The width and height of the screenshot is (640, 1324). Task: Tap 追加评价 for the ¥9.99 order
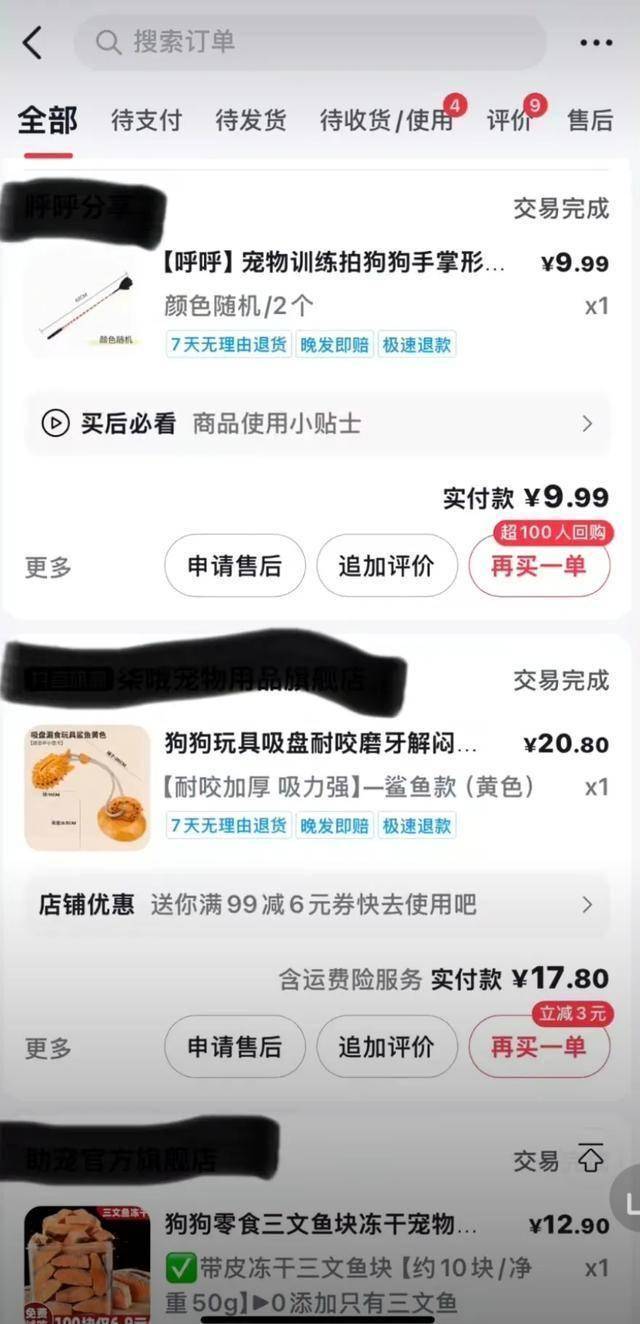coord(387,566)
